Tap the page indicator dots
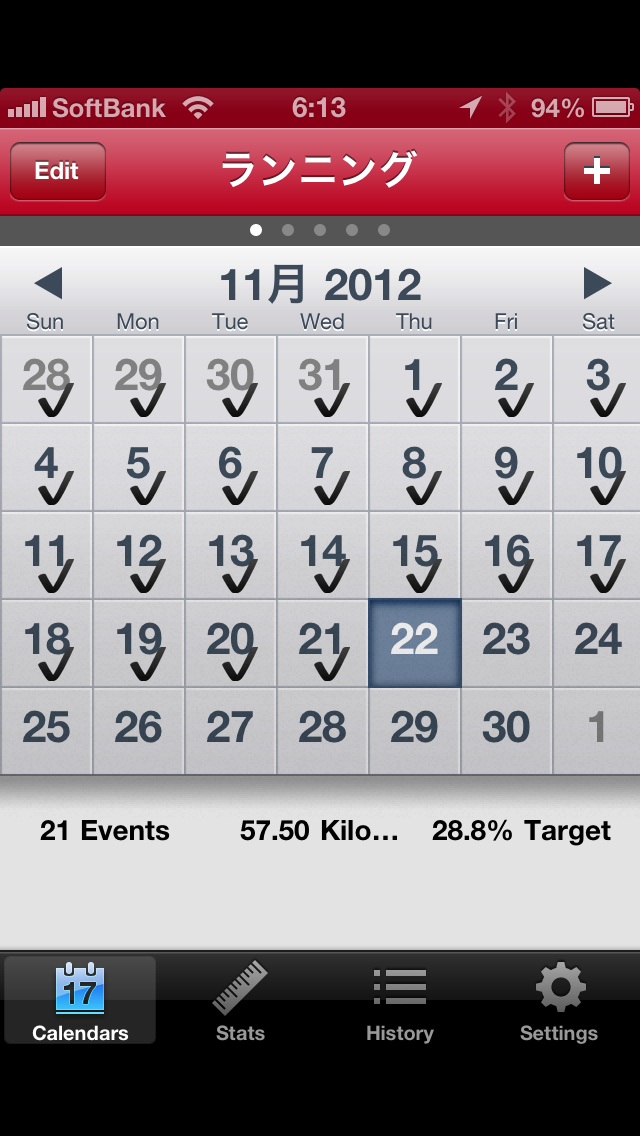This screenshot has width=640, height=1136. (x=320, y=230)
